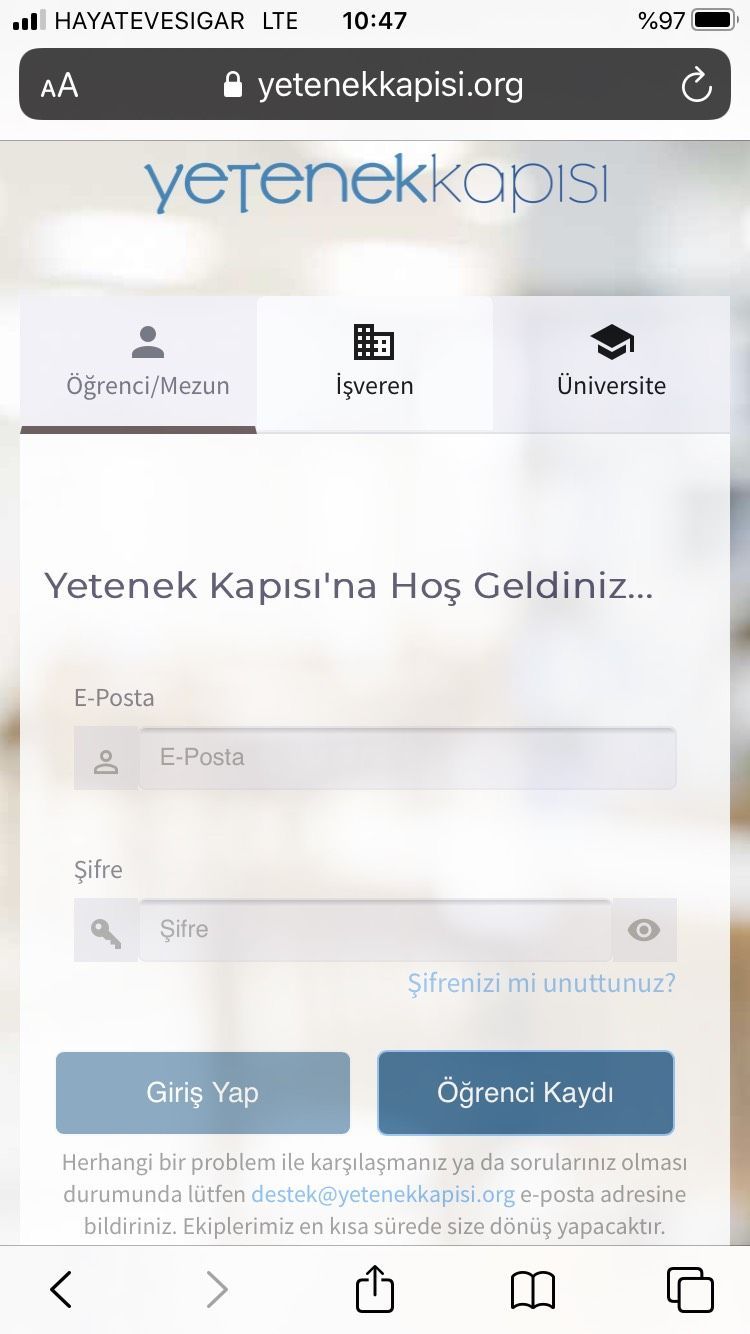Reload the page in Safari
The image size is (750, 1334).
coord(696,85)
